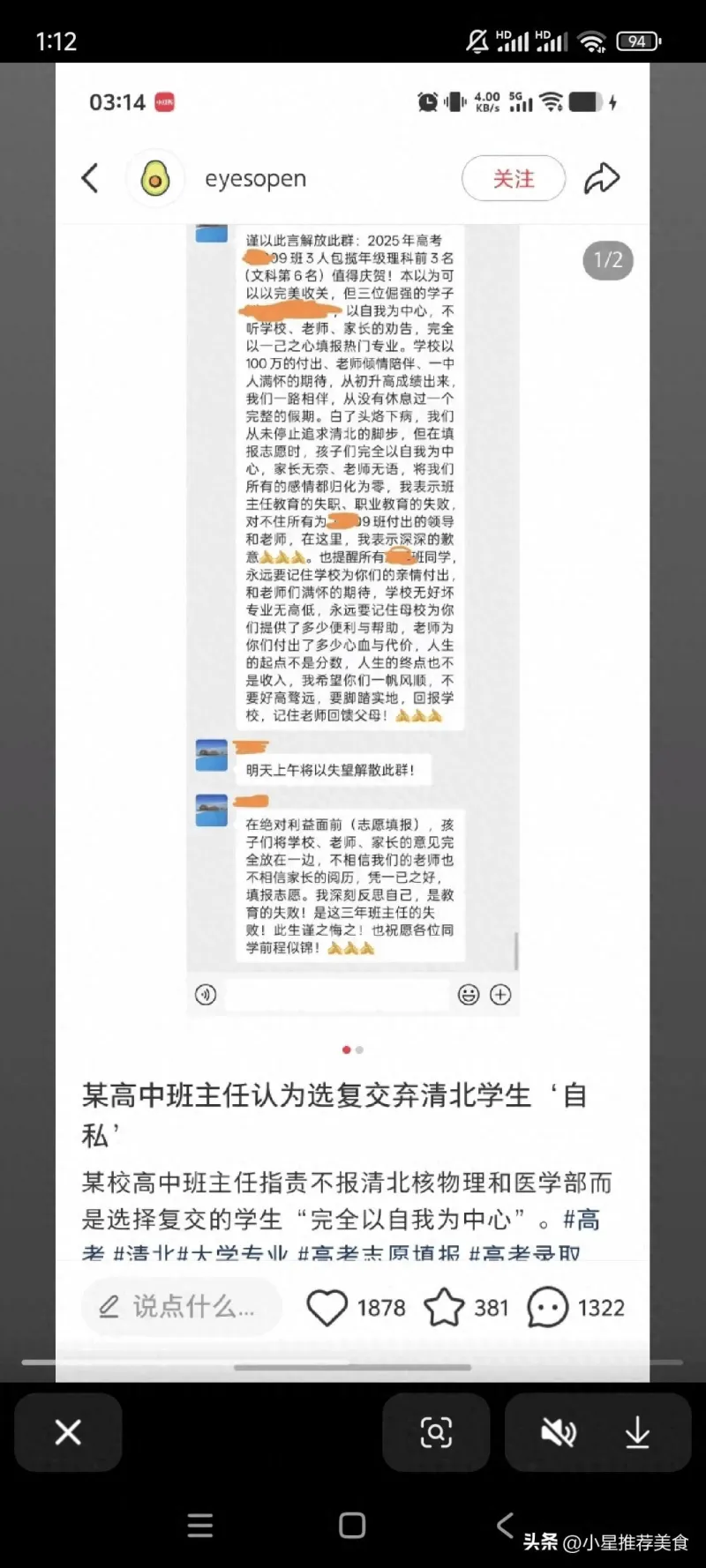The height and width of the screenshot is (1568, 706).
Task: Go back using the system back arrow
Action: (505, 1525)
